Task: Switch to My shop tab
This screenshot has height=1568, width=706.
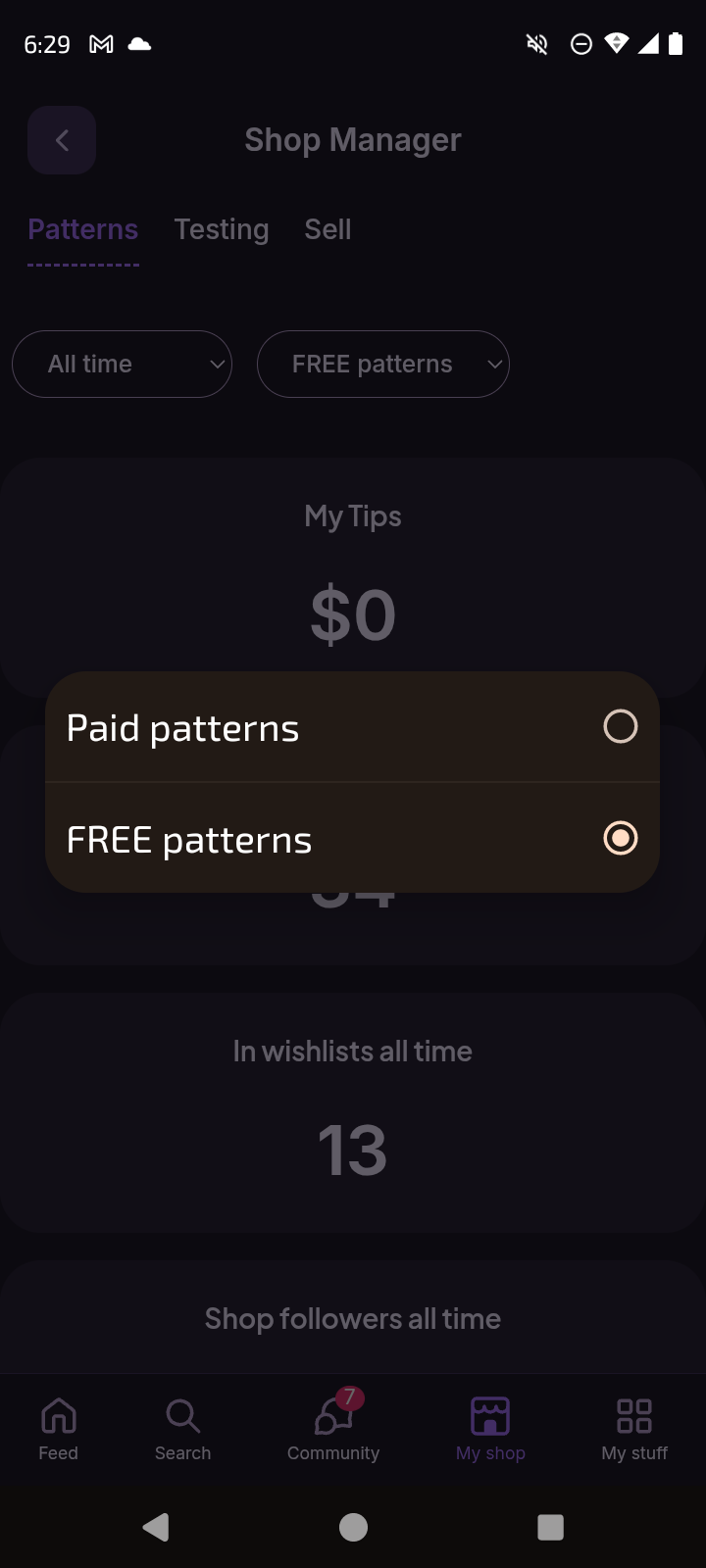Action: point(490,1430)
